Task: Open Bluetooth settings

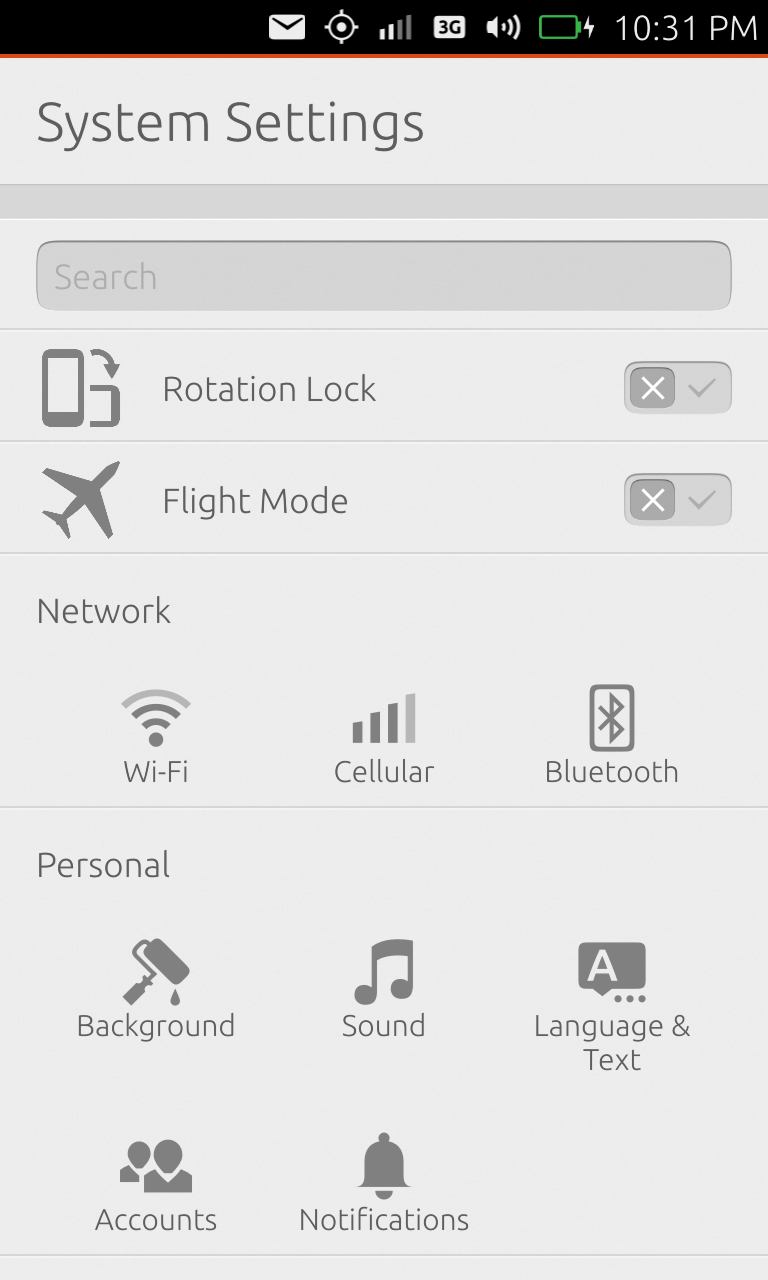Action: [611, 736]
